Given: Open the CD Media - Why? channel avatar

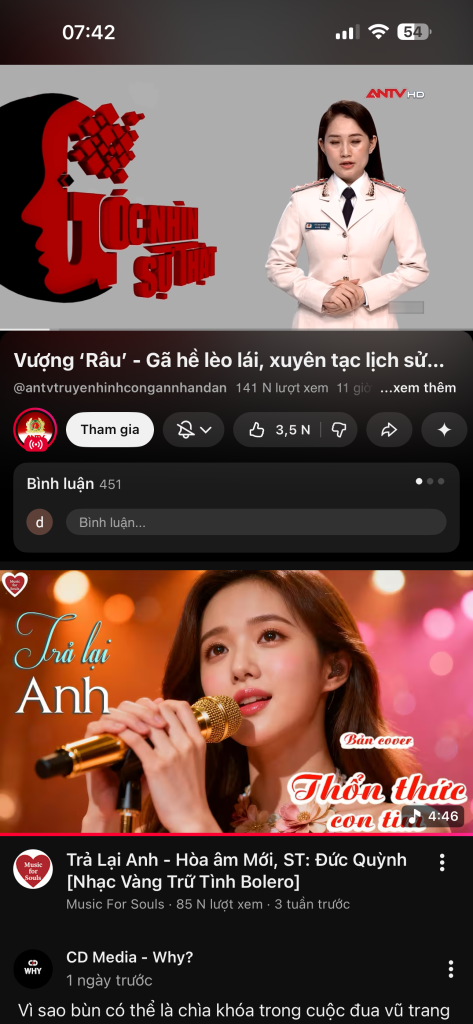Looking at the screenshot, I should pos(33,969).
